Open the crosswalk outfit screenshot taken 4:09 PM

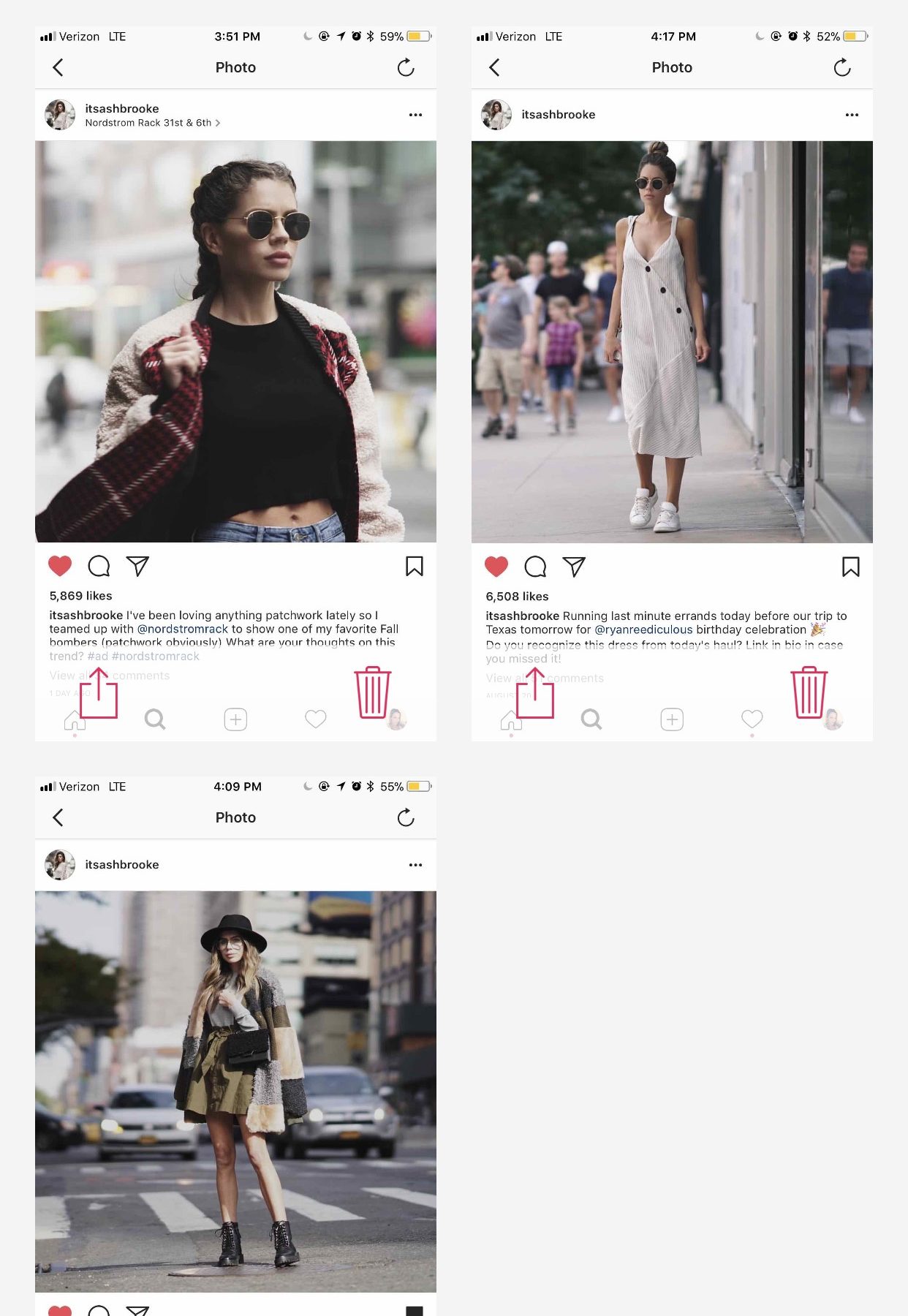235,1091
